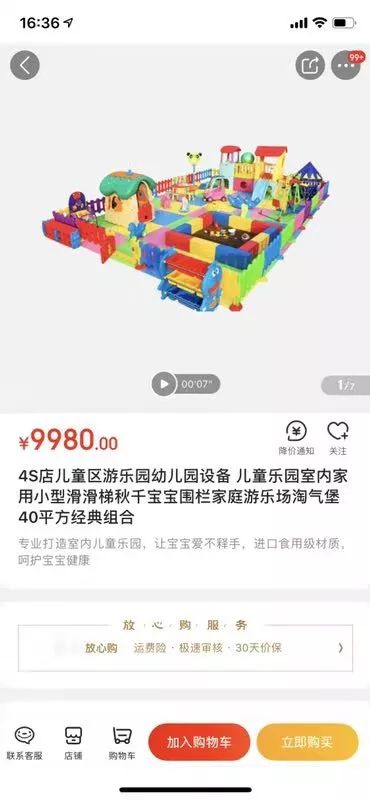Enable 降价通知 price drop alert
The width and height of the screenshot is (370, 800).
click(x=297, y=439)
